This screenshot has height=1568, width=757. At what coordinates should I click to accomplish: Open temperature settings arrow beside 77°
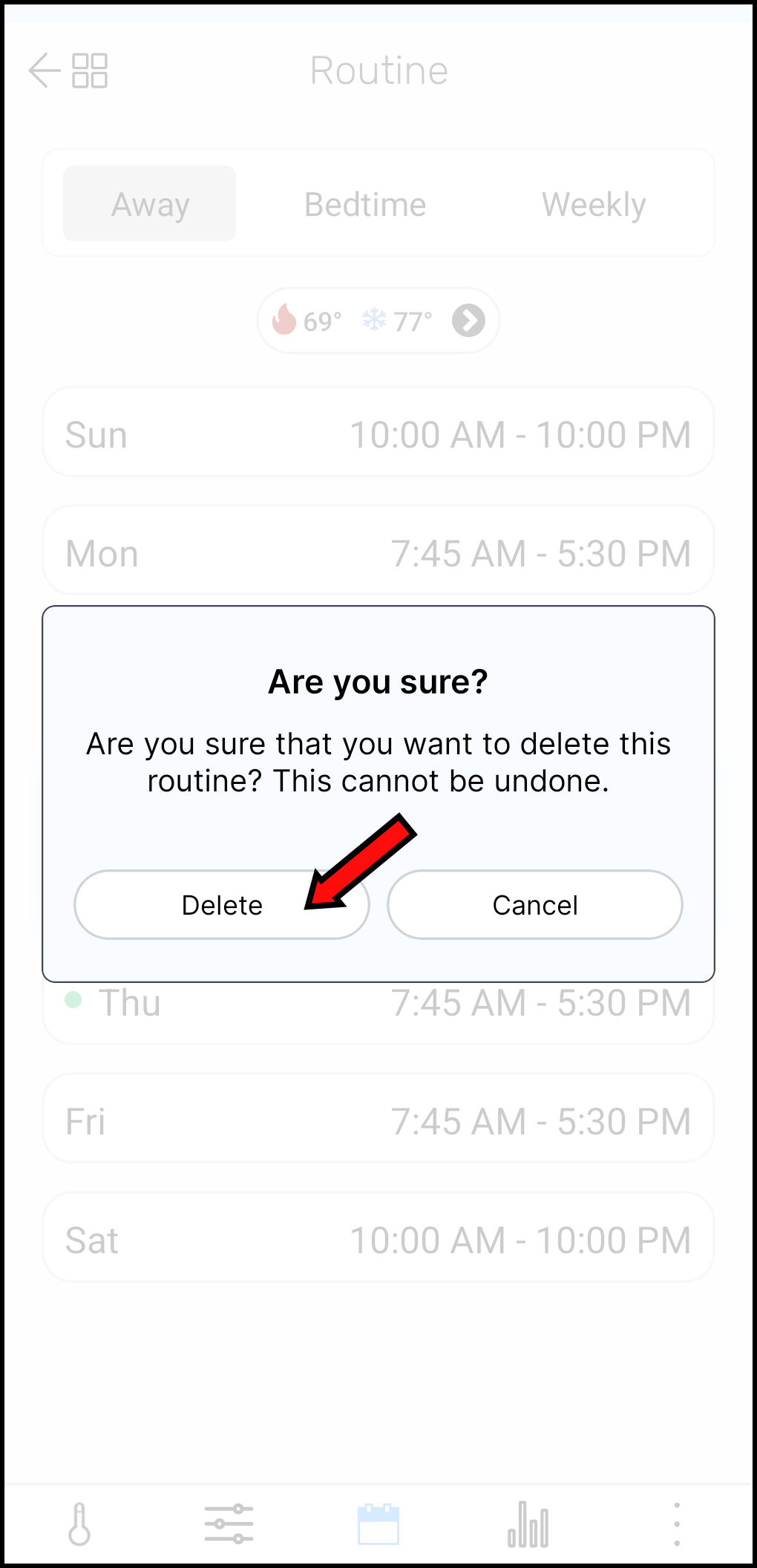468,321
